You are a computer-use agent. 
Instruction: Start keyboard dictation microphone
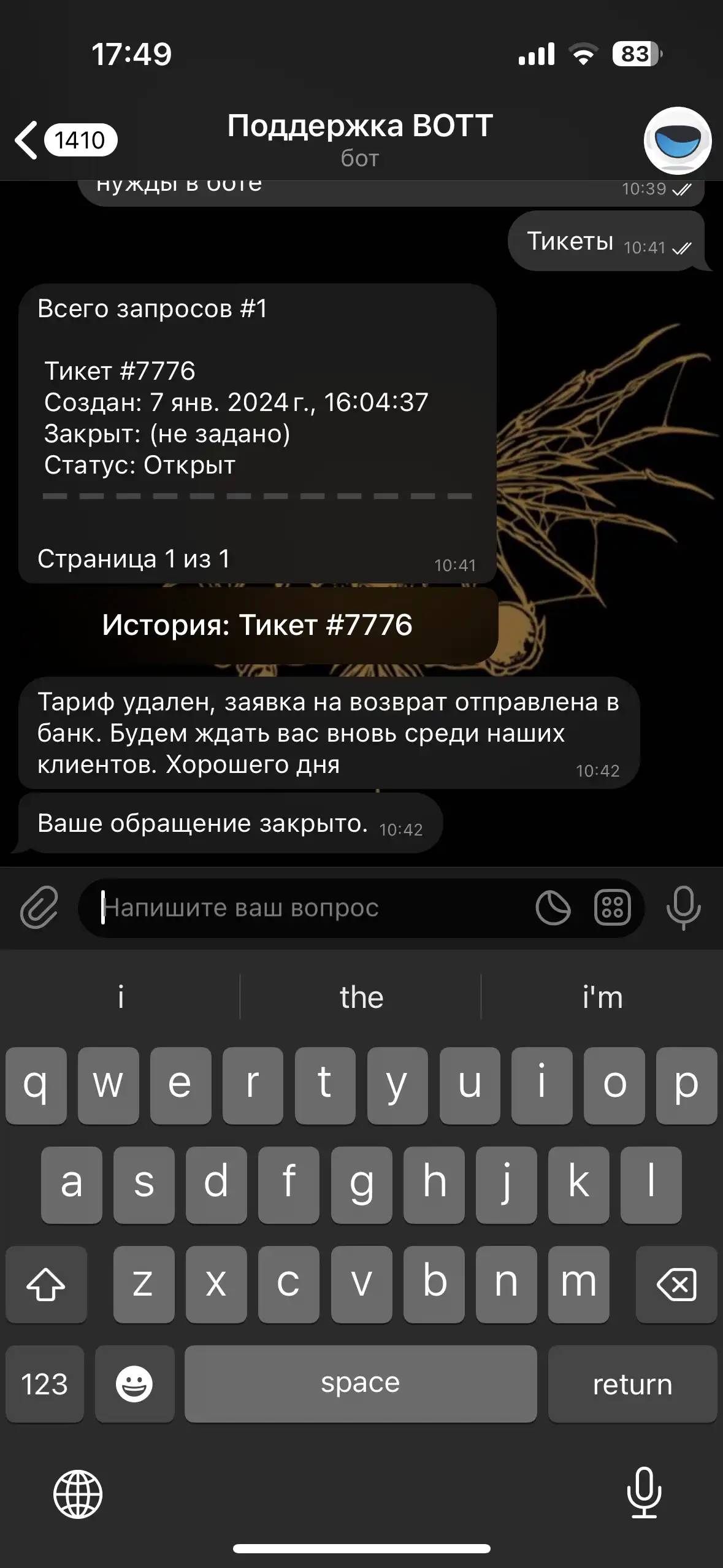pos(645,1493)
